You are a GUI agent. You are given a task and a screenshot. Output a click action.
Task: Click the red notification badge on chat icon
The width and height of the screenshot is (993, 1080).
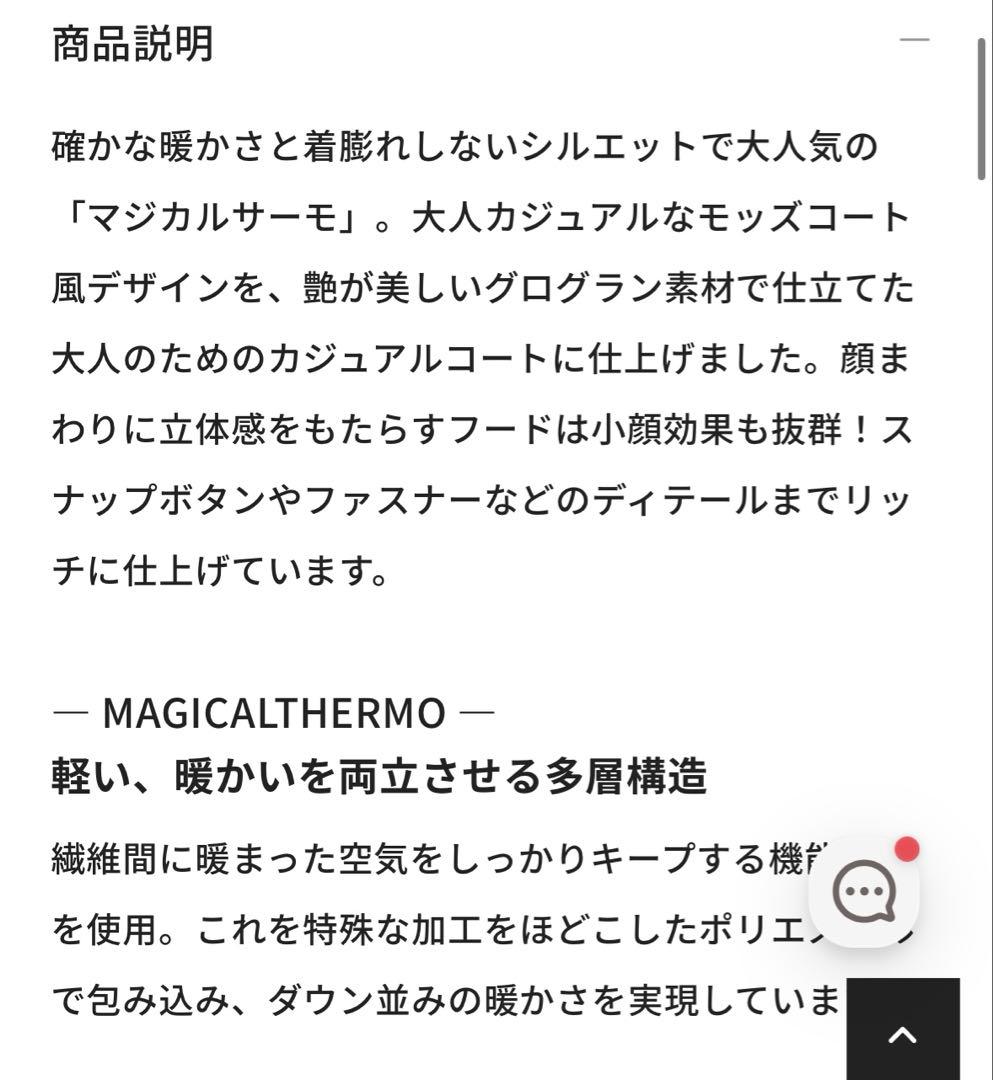coord(906,847)
